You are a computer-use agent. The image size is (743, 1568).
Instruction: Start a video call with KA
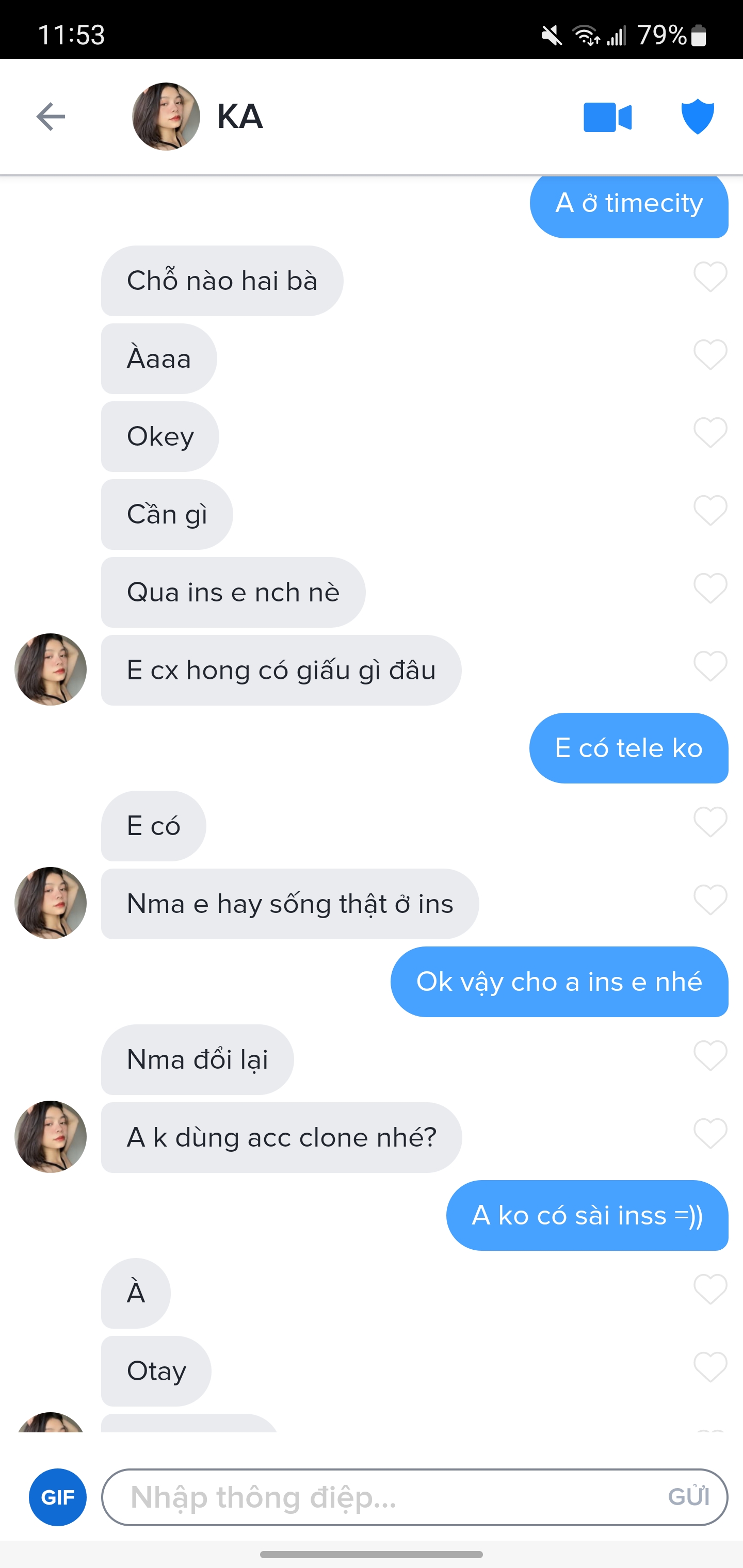coord(607,117)
